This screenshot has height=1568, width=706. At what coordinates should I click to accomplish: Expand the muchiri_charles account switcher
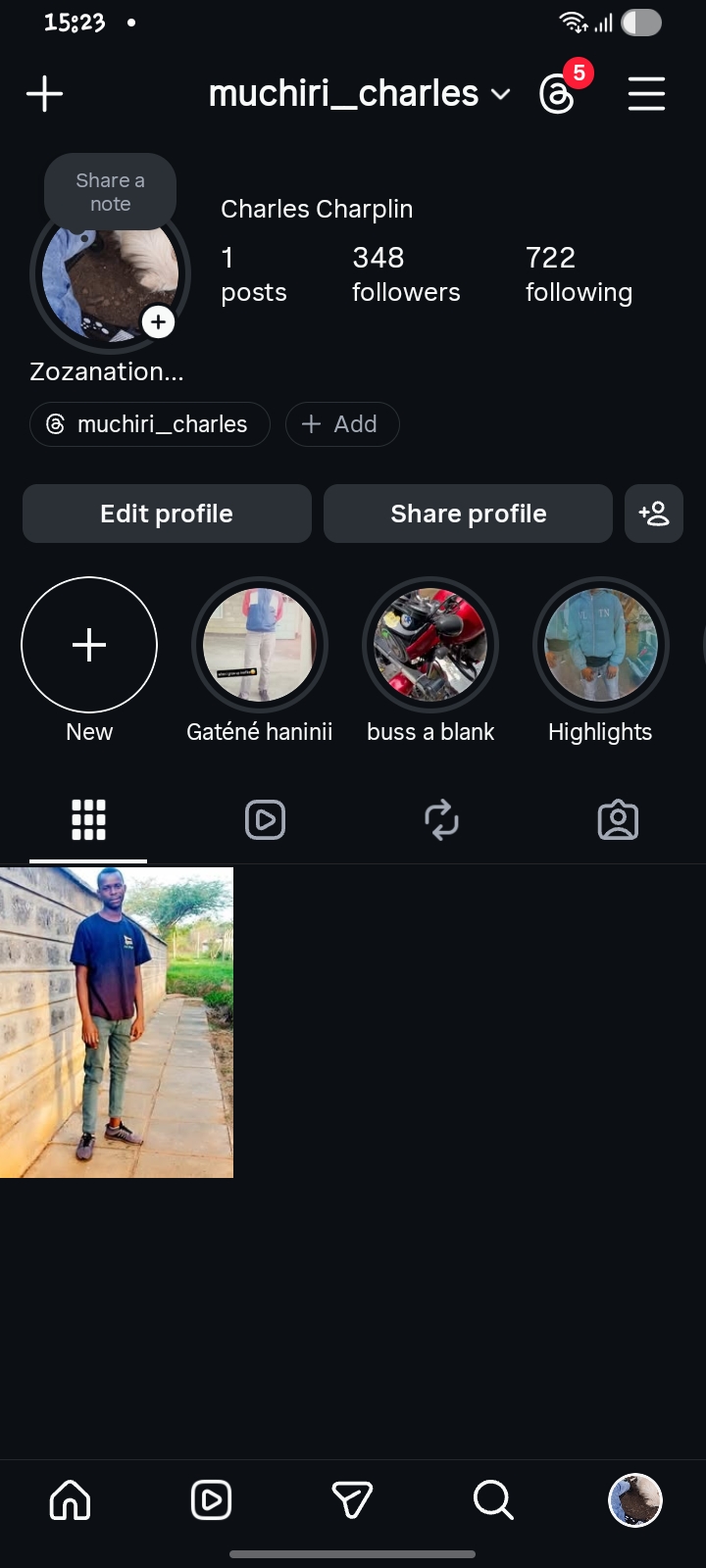(360, 94)
